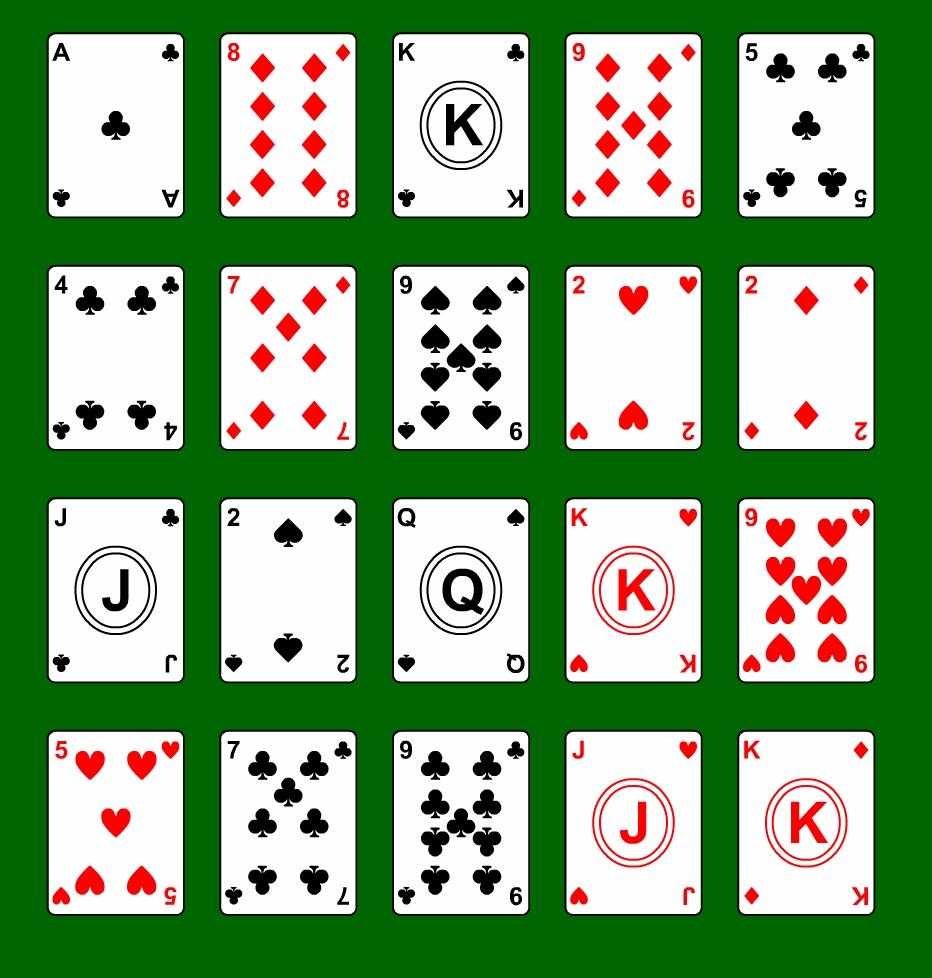
Task: Tap the 8 of Diamonds card
Action: coord(288,125)
